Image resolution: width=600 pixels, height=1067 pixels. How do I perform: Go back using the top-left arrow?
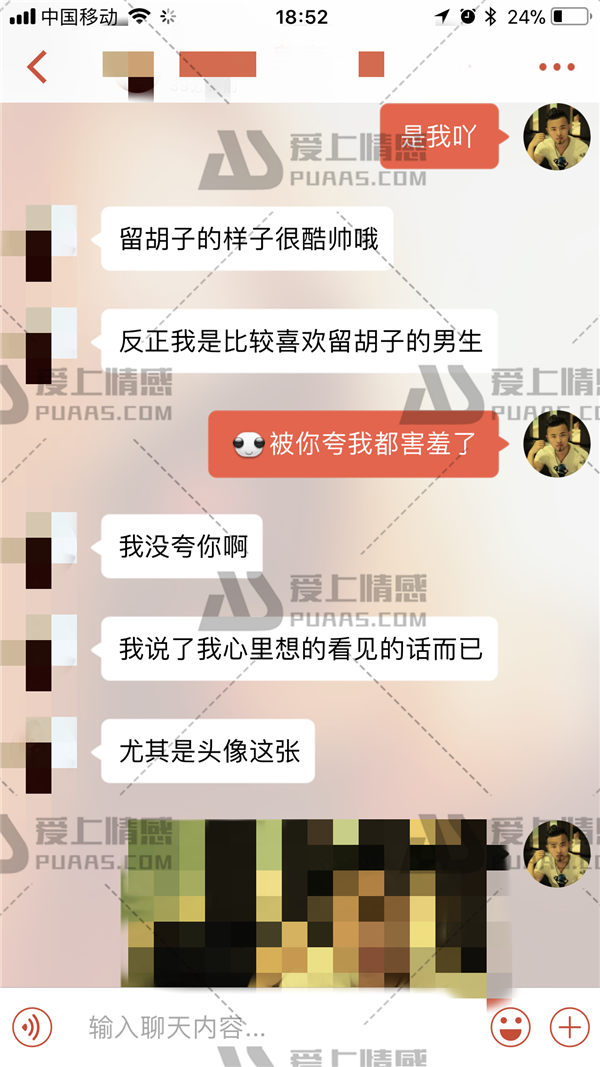37,67
